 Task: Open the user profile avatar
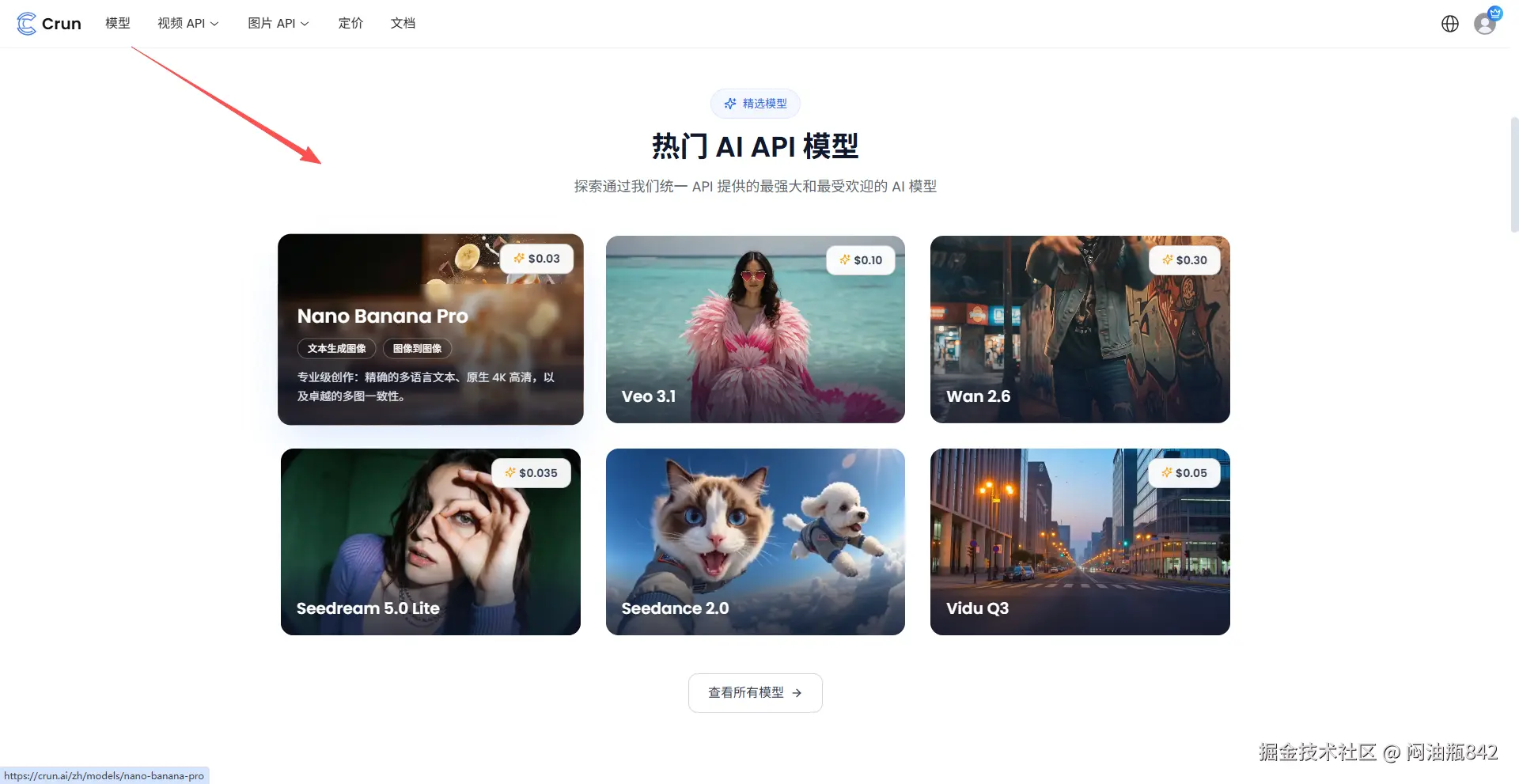pos(1485,24)
